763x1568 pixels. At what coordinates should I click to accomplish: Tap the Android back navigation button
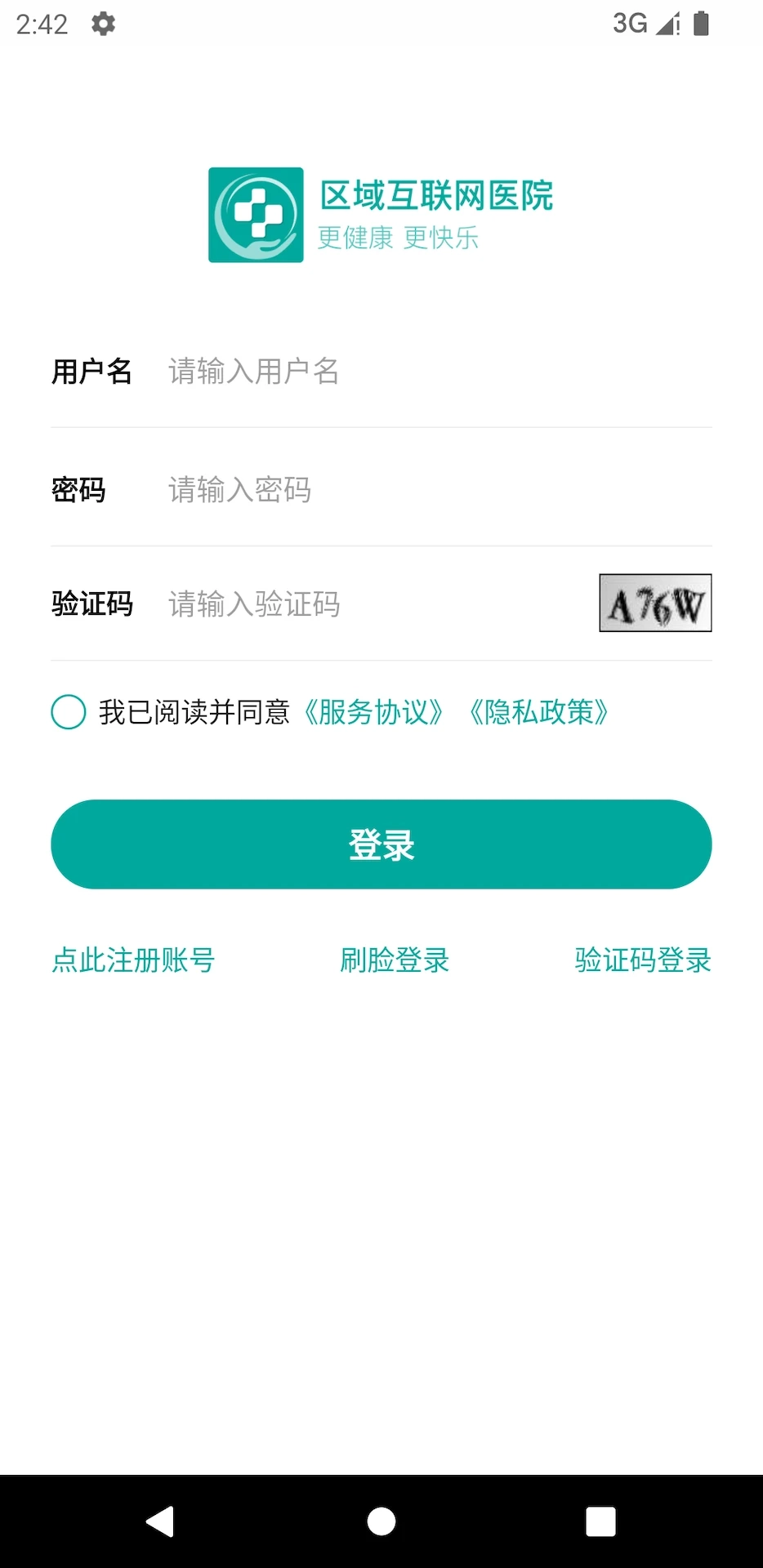click(162, 1521)
